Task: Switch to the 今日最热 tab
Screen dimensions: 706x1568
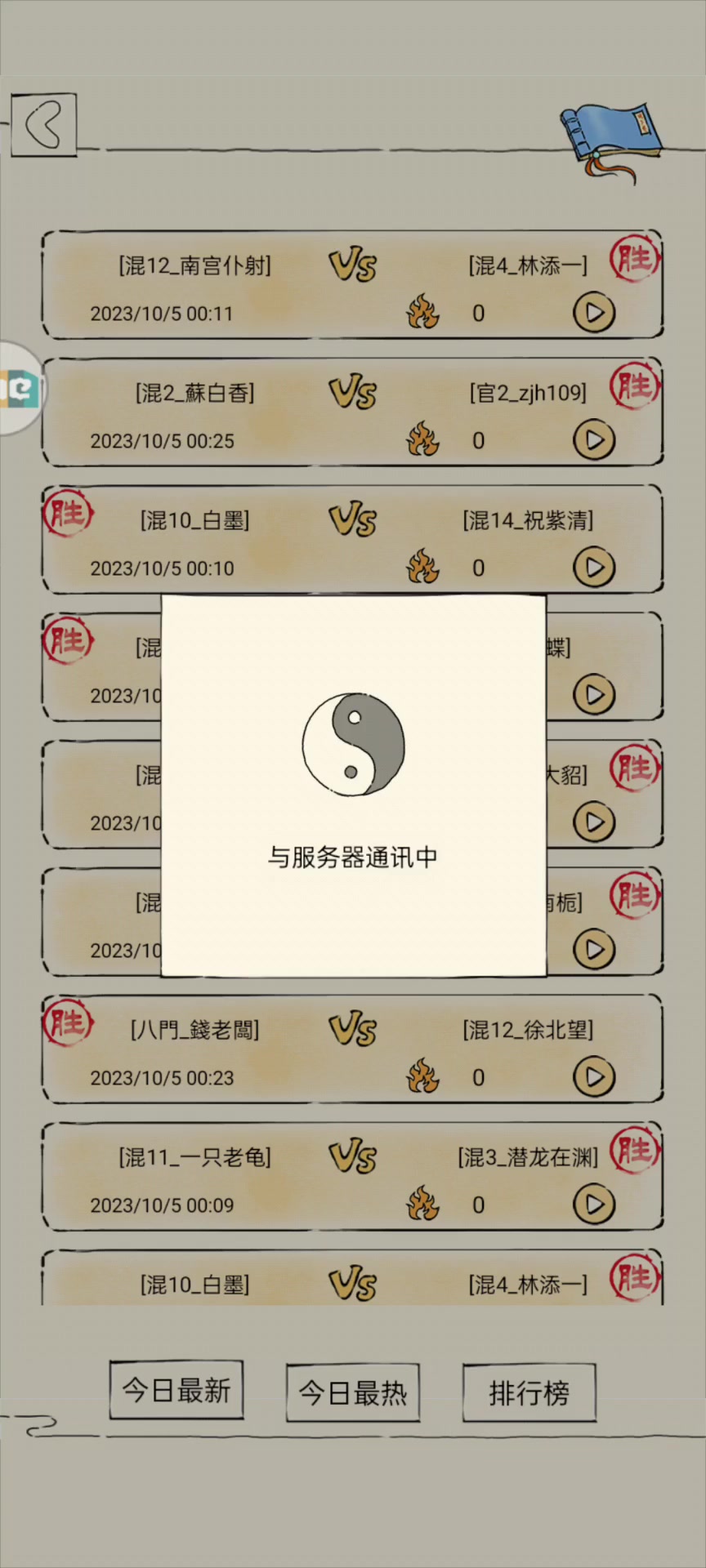Action: point(352,1392)
